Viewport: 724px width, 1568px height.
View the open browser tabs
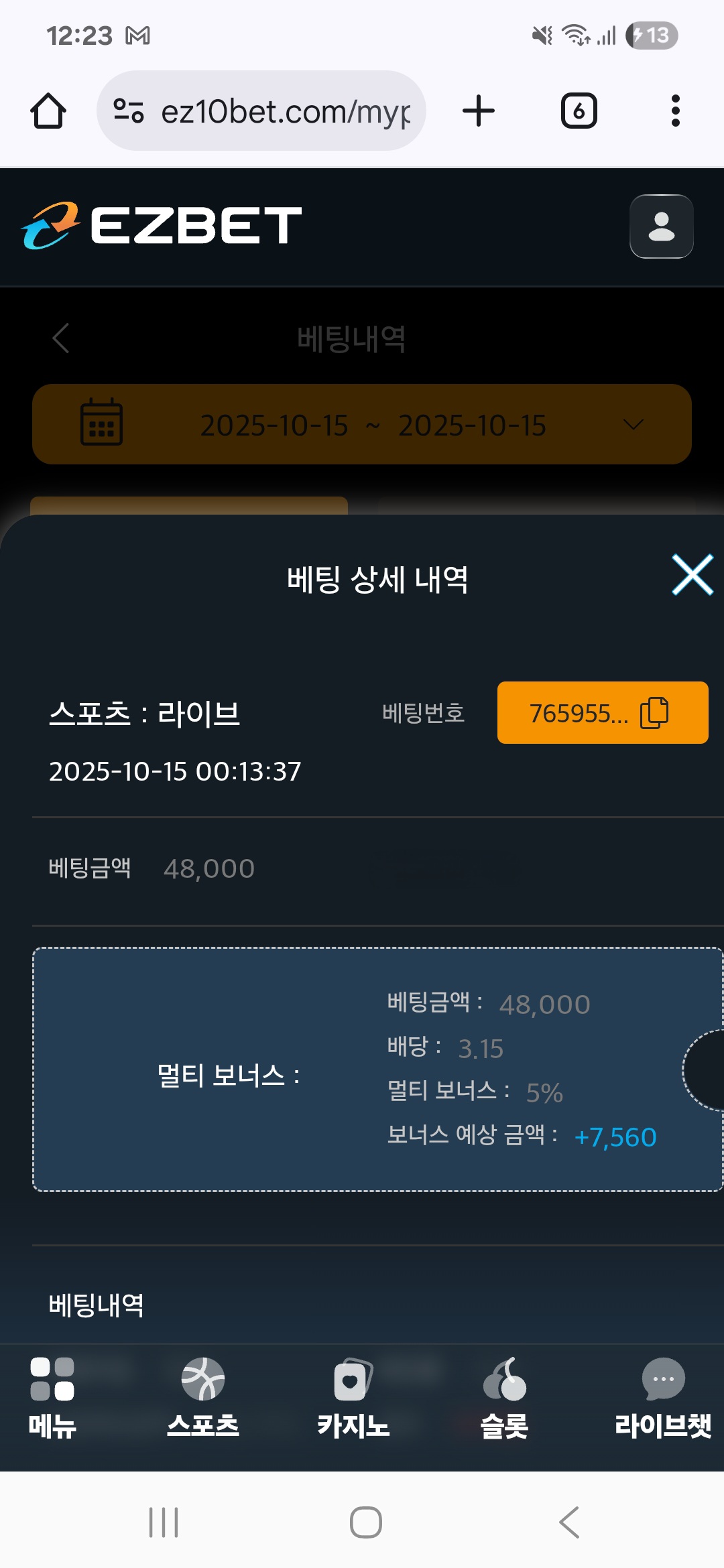pyautogui.click(x=579, y=111)
